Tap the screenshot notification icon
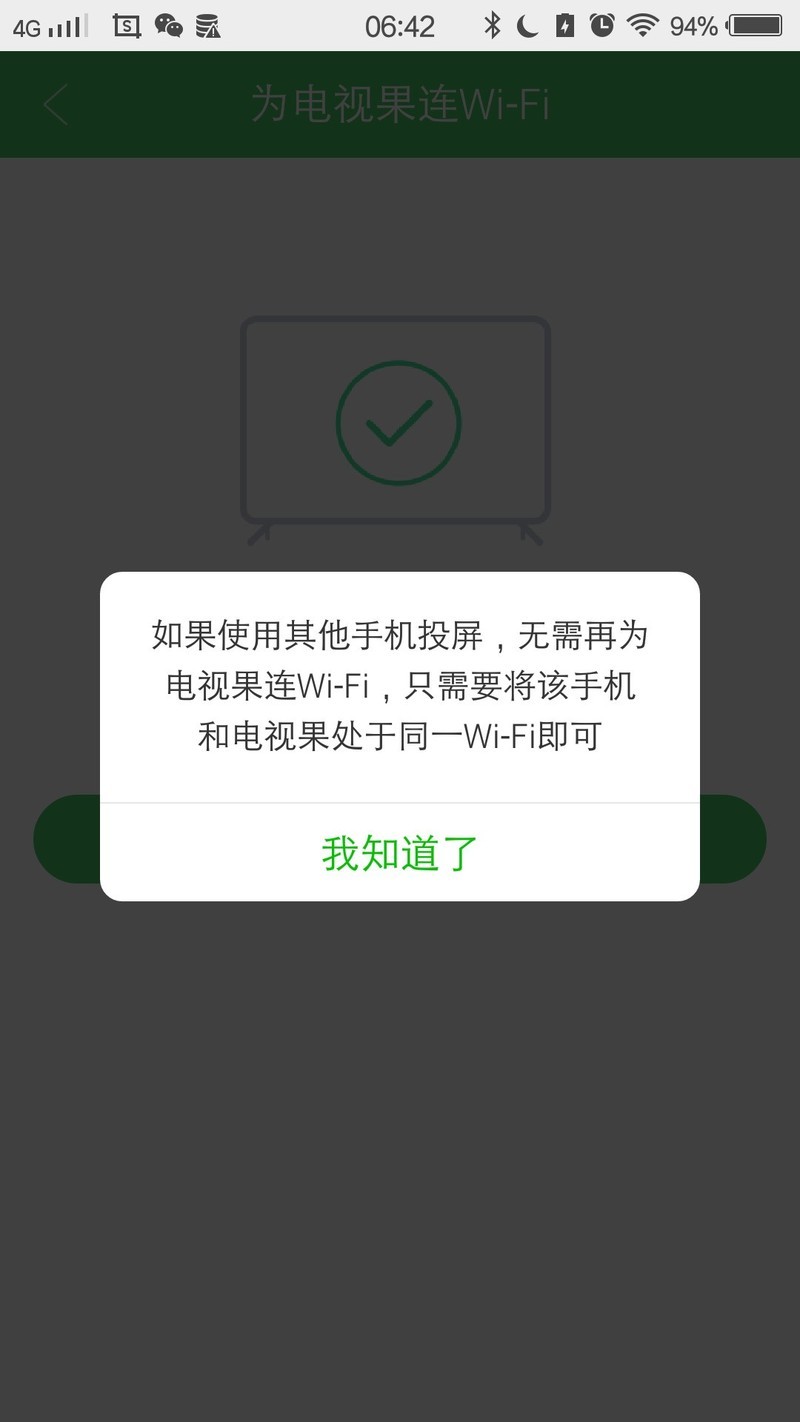800x1422 pixels. point(125,25)
